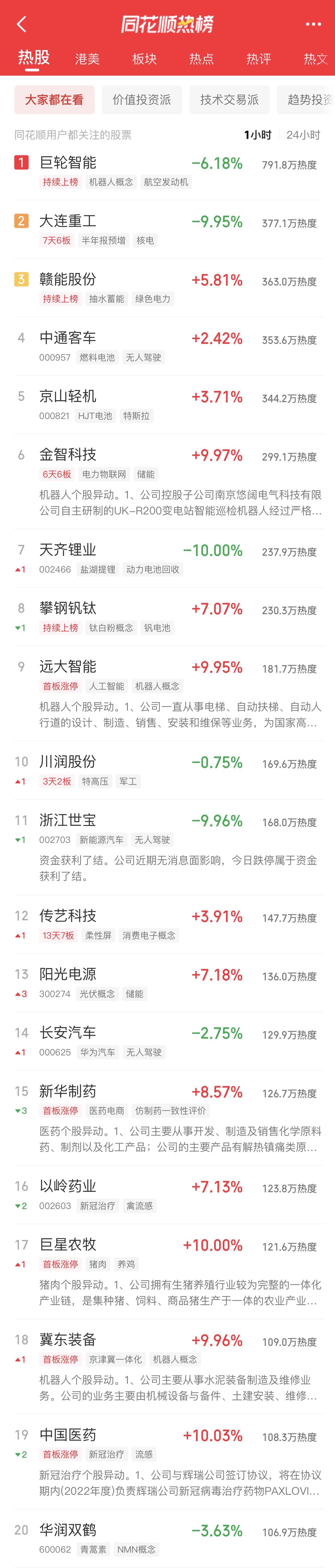Open the 长安汽车 stock row
Screen dimensions: 335x1568
68,1033
